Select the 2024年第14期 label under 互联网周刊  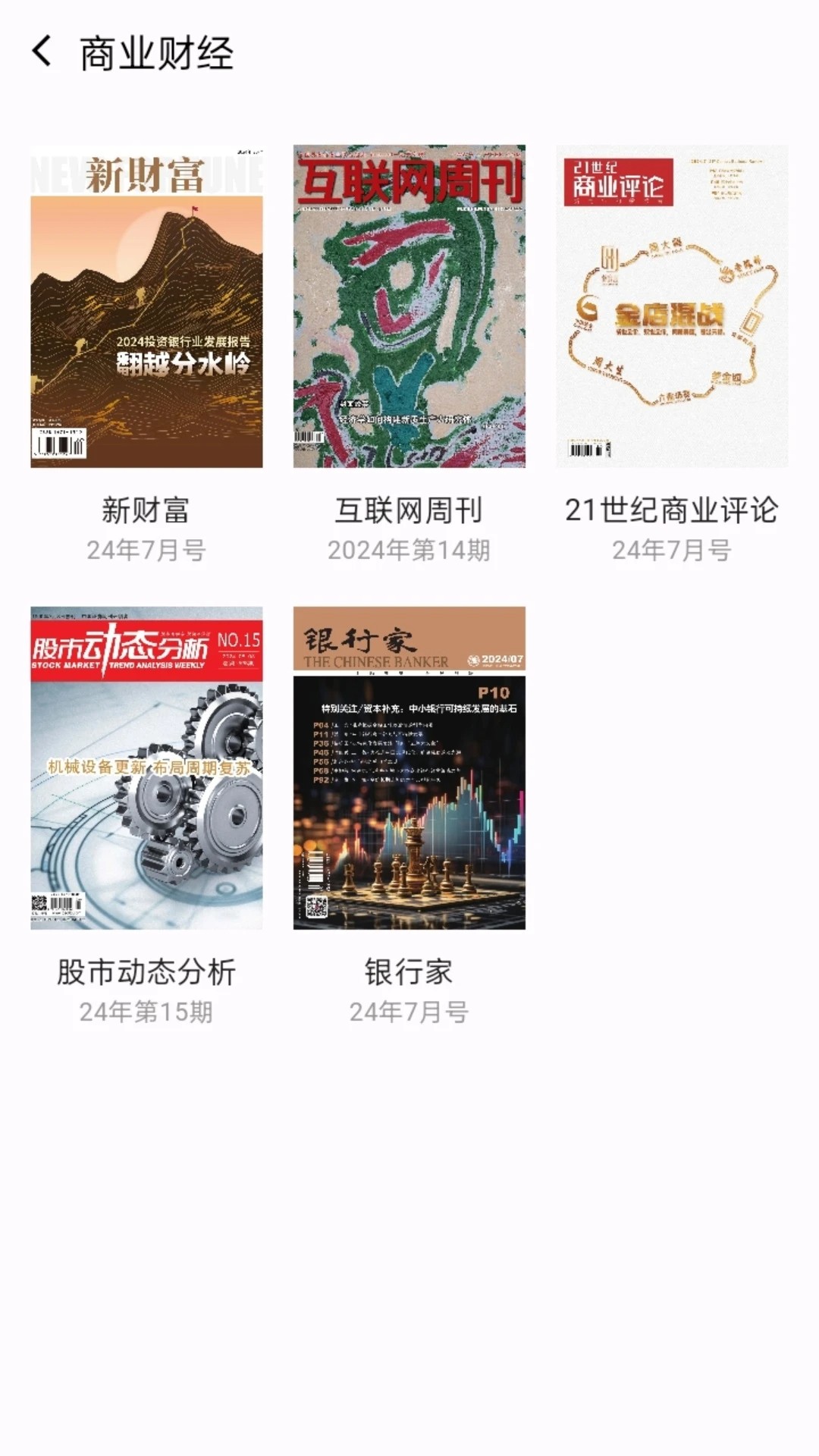click(x=407, y=551)
